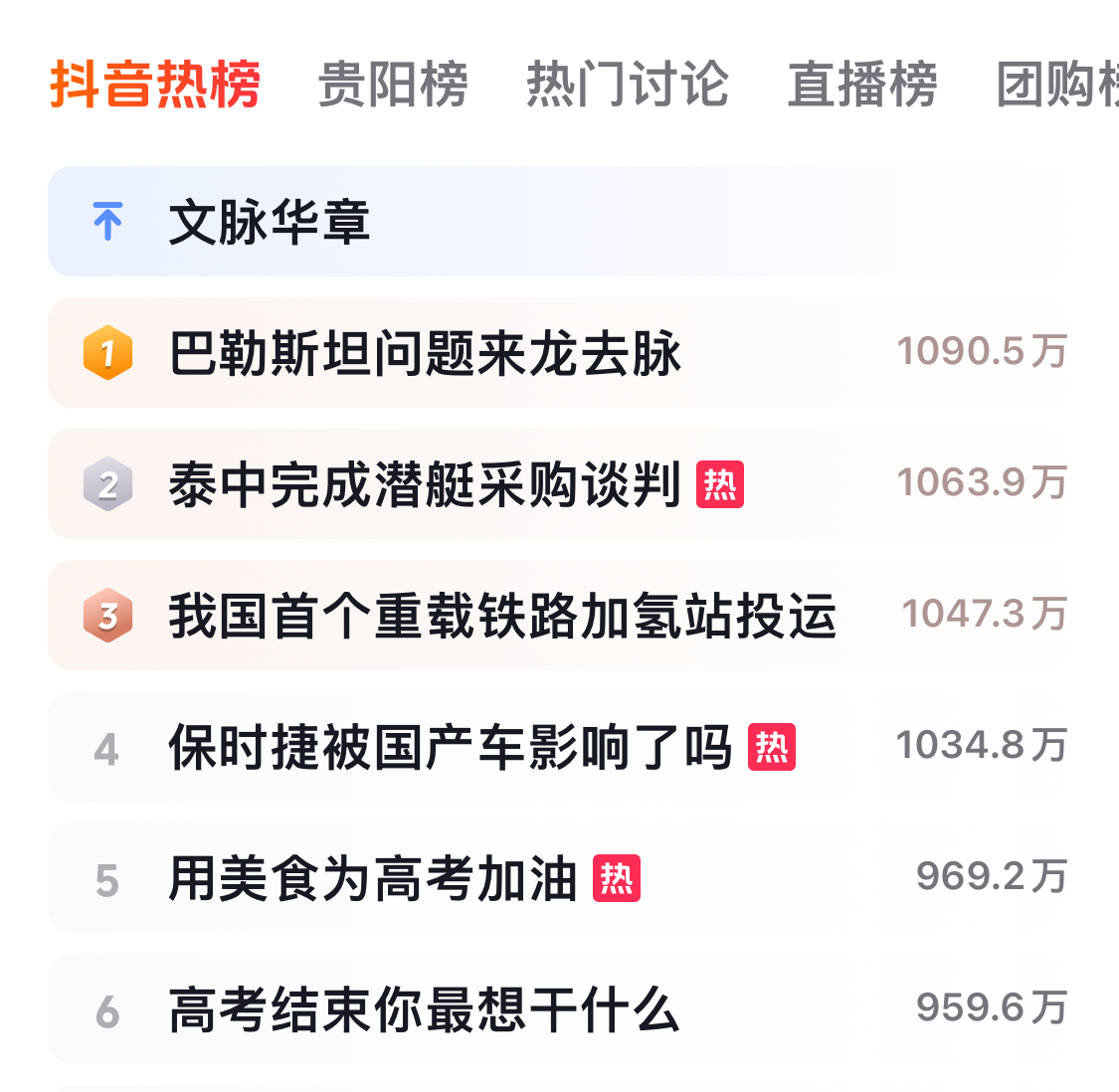This screenshot has width=1119, height=1092.
Task: Switch to the 贵阳榜 tab
Action: pos(393,85)
